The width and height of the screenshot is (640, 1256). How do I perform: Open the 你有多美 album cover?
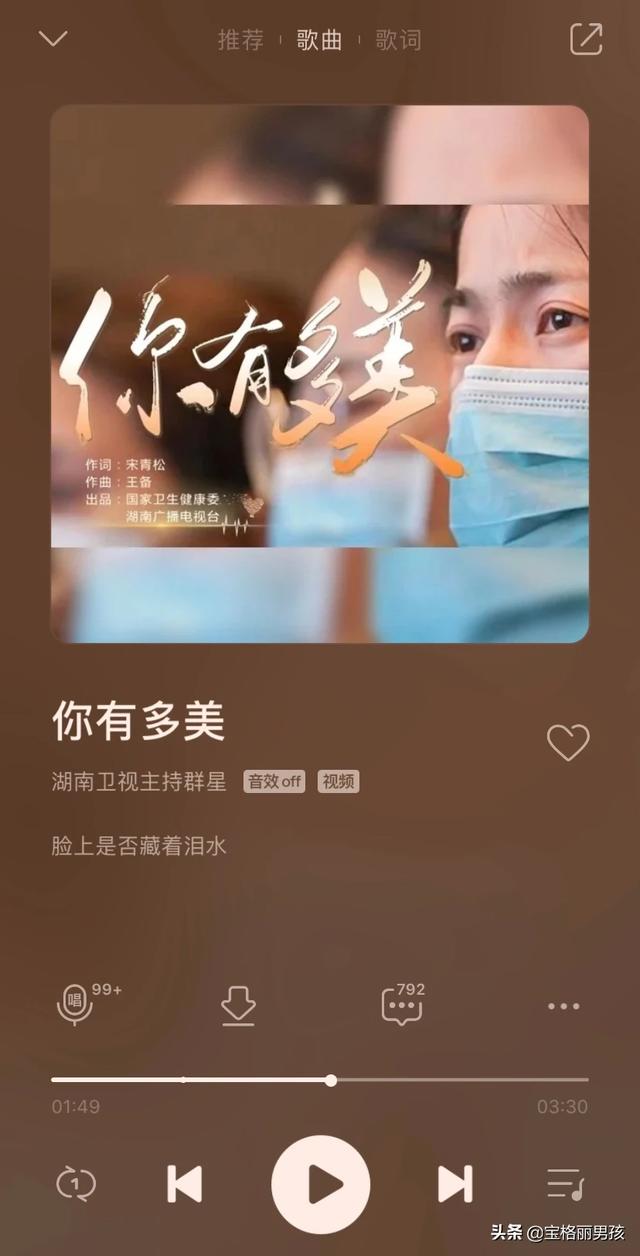tap(320, 374)
